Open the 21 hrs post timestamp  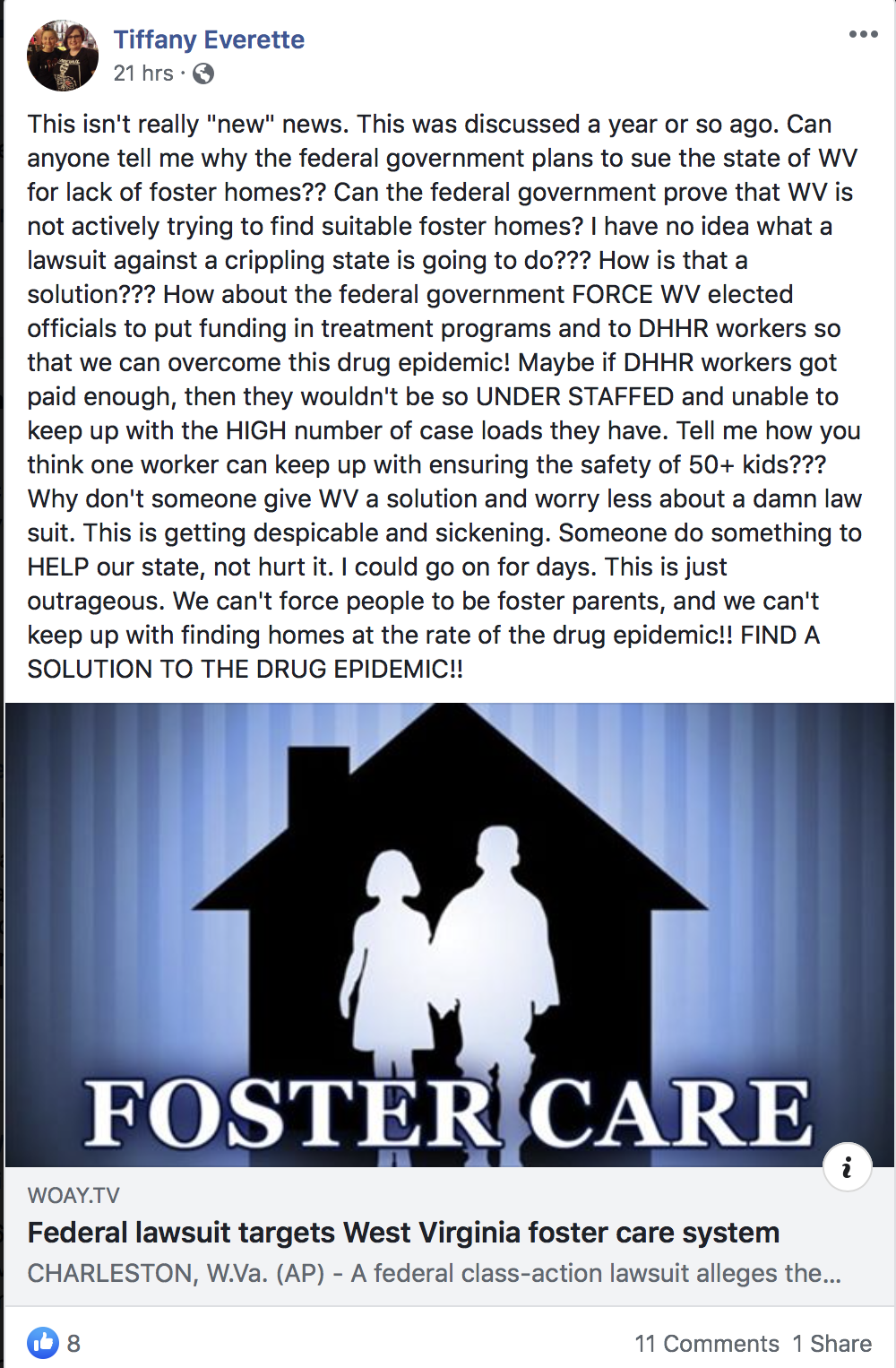point(143,74)
